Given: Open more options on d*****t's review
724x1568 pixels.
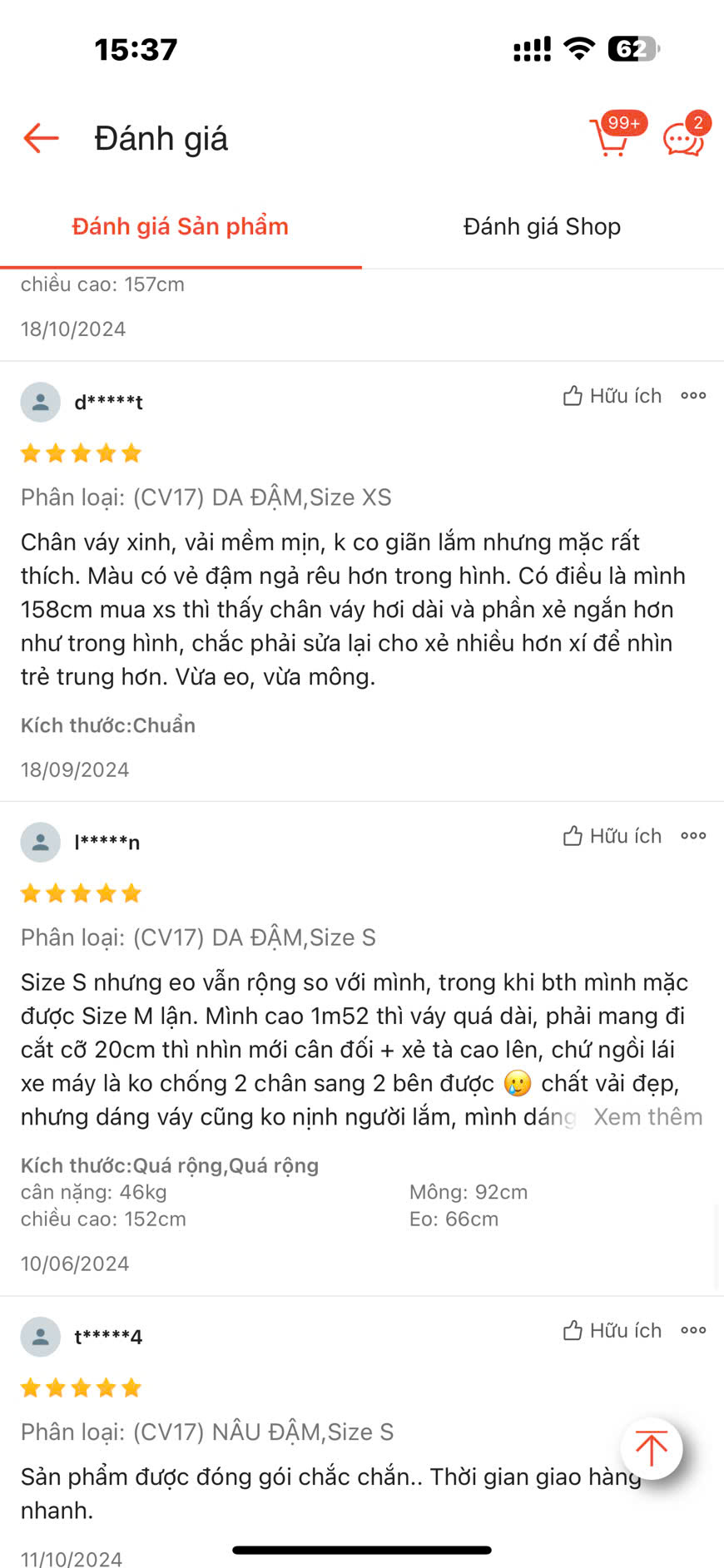Looking at the screenshot, I should coord(693,396).
